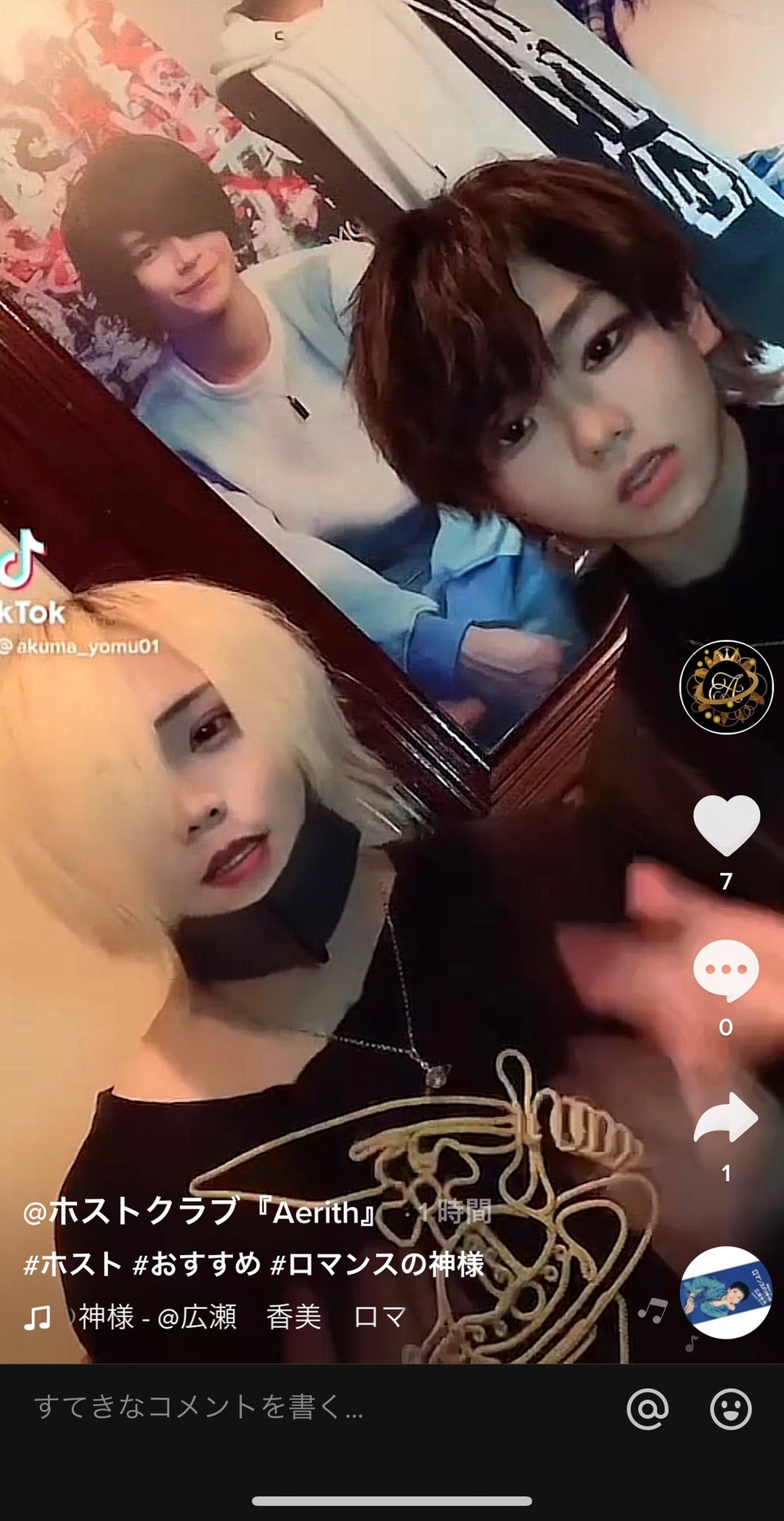Open the #おすすめ hashtag
The width and height of the screenshot is (784, 1521).
coord(196,1265)
